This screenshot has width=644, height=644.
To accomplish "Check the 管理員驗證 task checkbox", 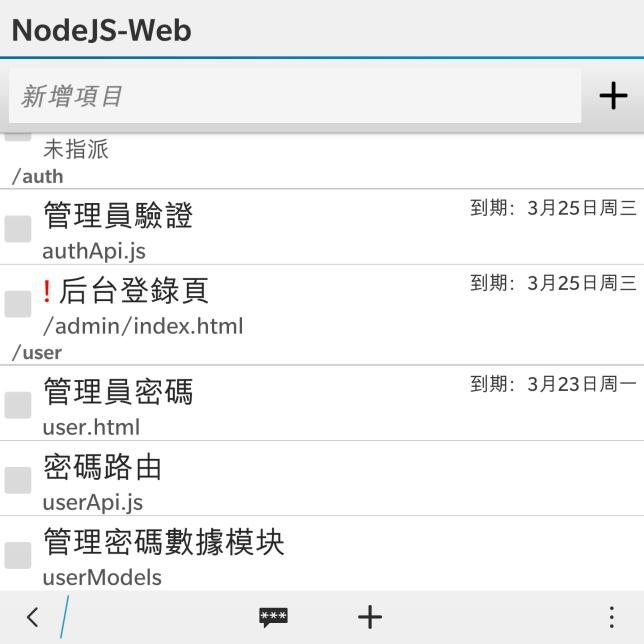I will 18,228.
